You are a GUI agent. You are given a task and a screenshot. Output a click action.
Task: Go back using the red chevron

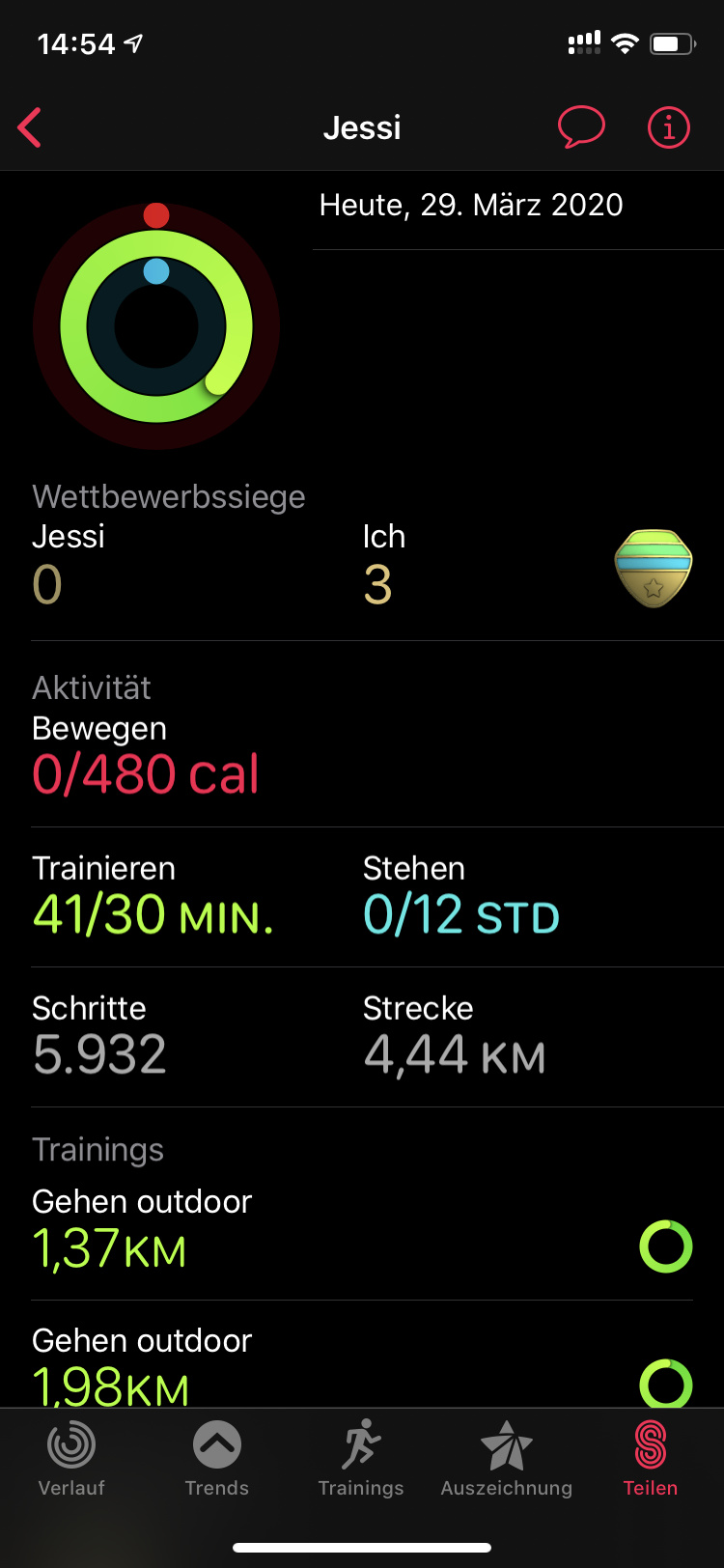[x=29, y=126]
